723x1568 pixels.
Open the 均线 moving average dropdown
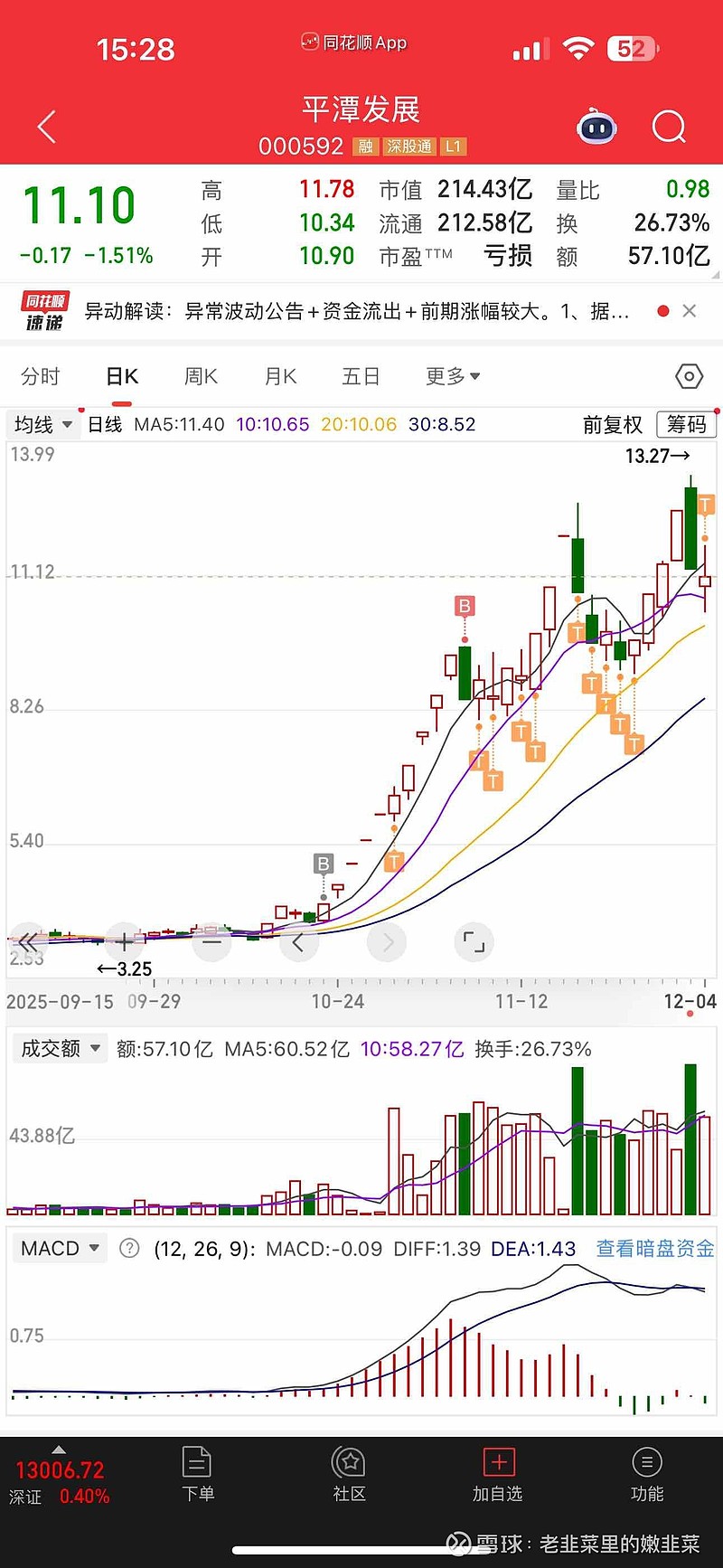pos(42,424)
